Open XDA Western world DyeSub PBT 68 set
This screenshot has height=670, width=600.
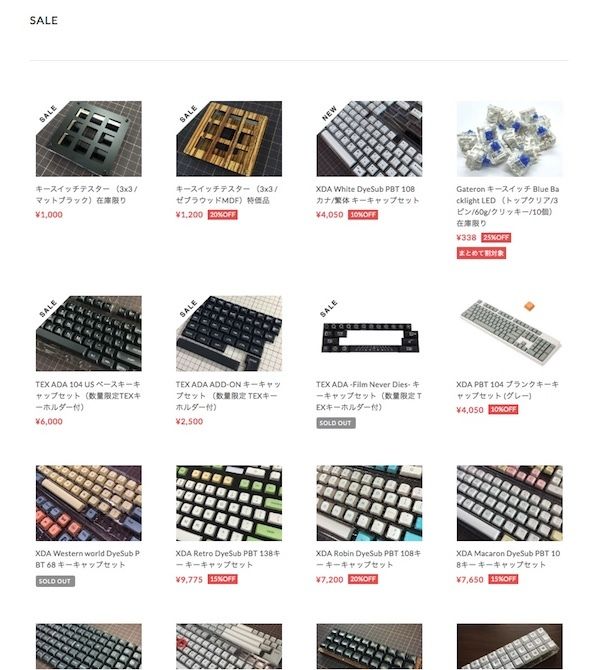pyautogui.click(x=88, y=504)
